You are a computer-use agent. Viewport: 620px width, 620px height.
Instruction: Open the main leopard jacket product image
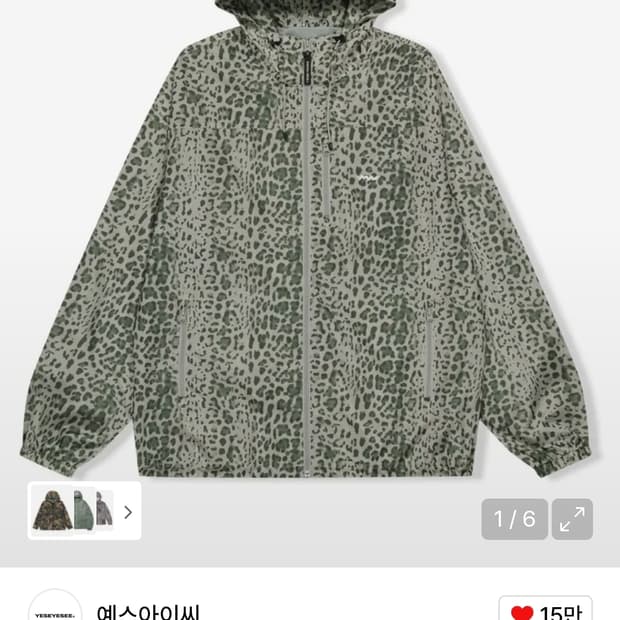310,241
